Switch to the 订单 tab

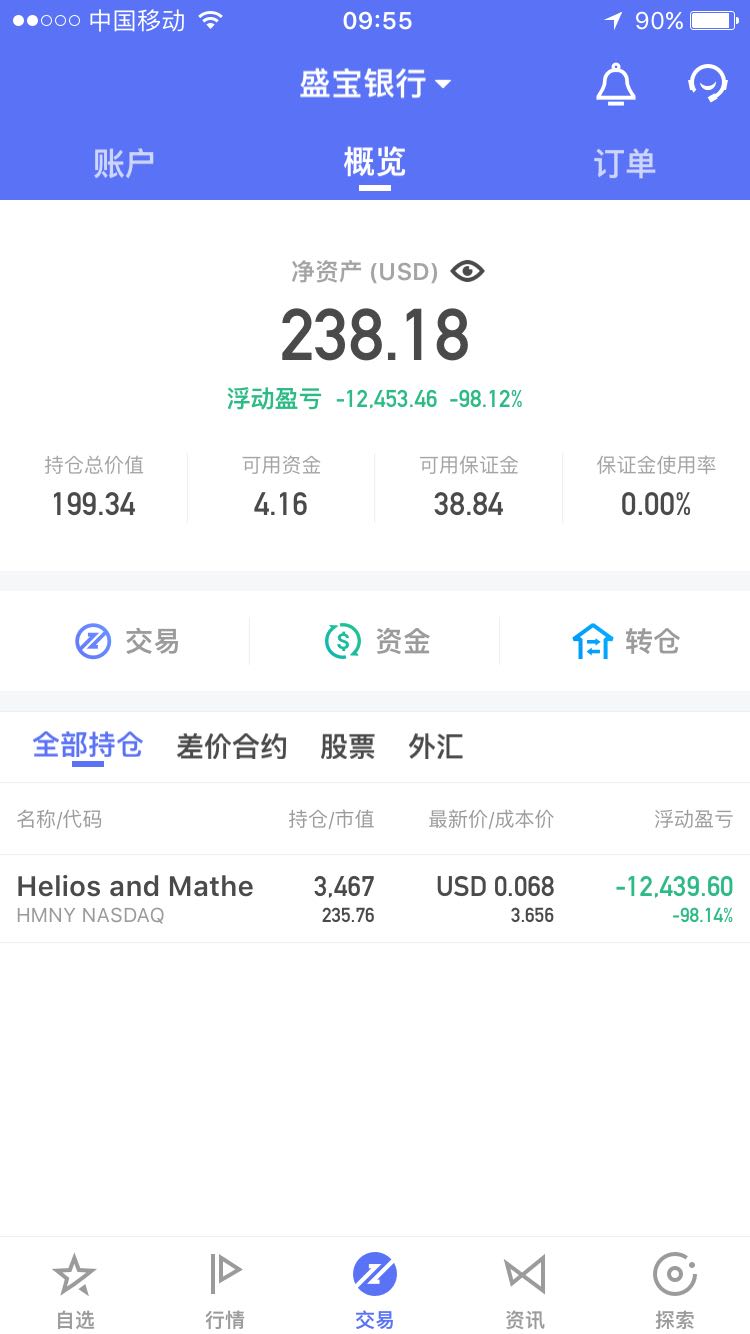[x=625, y=162]
